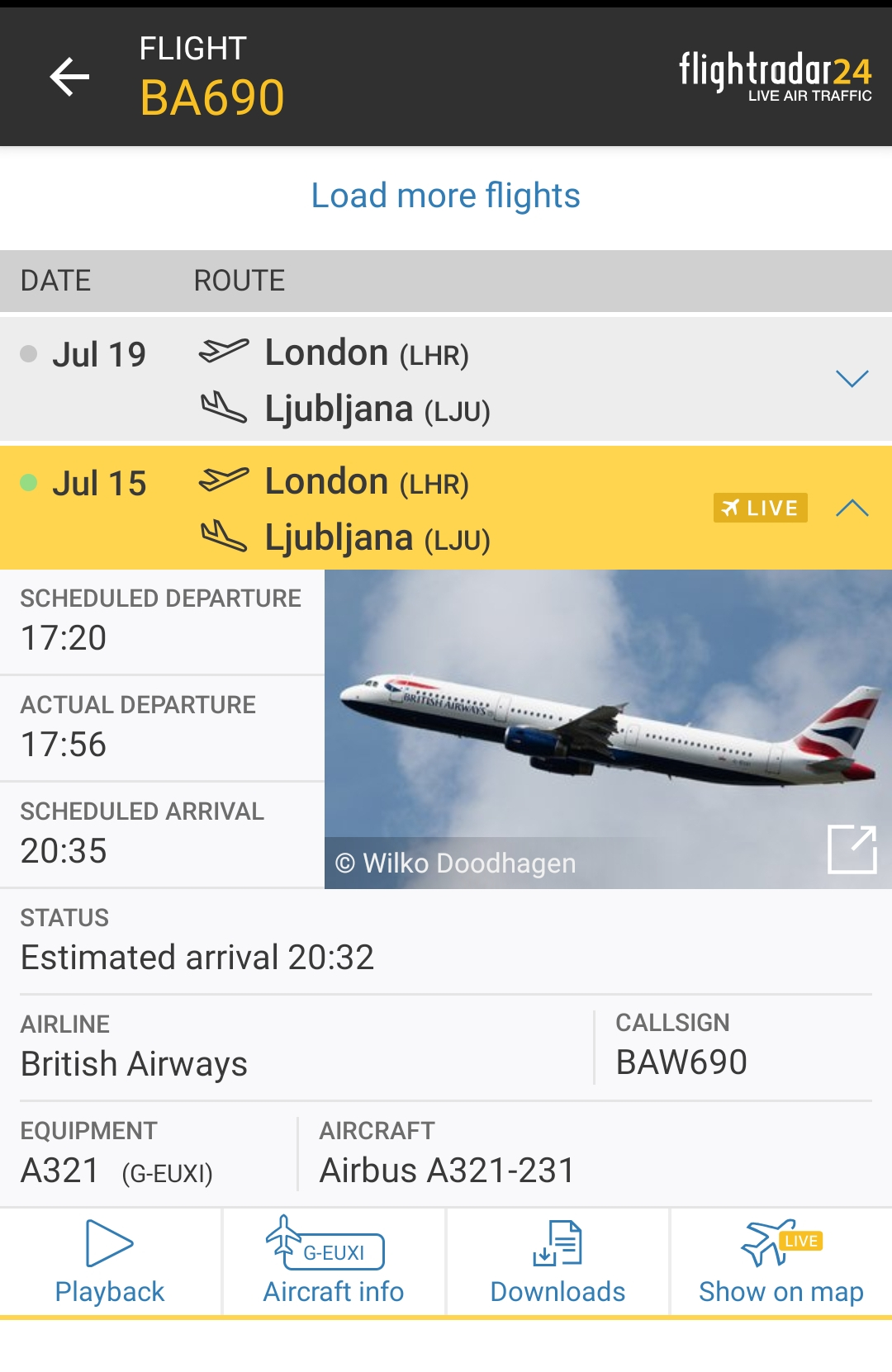Open Aircraft info for G-EUXI
This screenshot has width=892, height=1372.
pyautogui.click(x=334, y=1261)
